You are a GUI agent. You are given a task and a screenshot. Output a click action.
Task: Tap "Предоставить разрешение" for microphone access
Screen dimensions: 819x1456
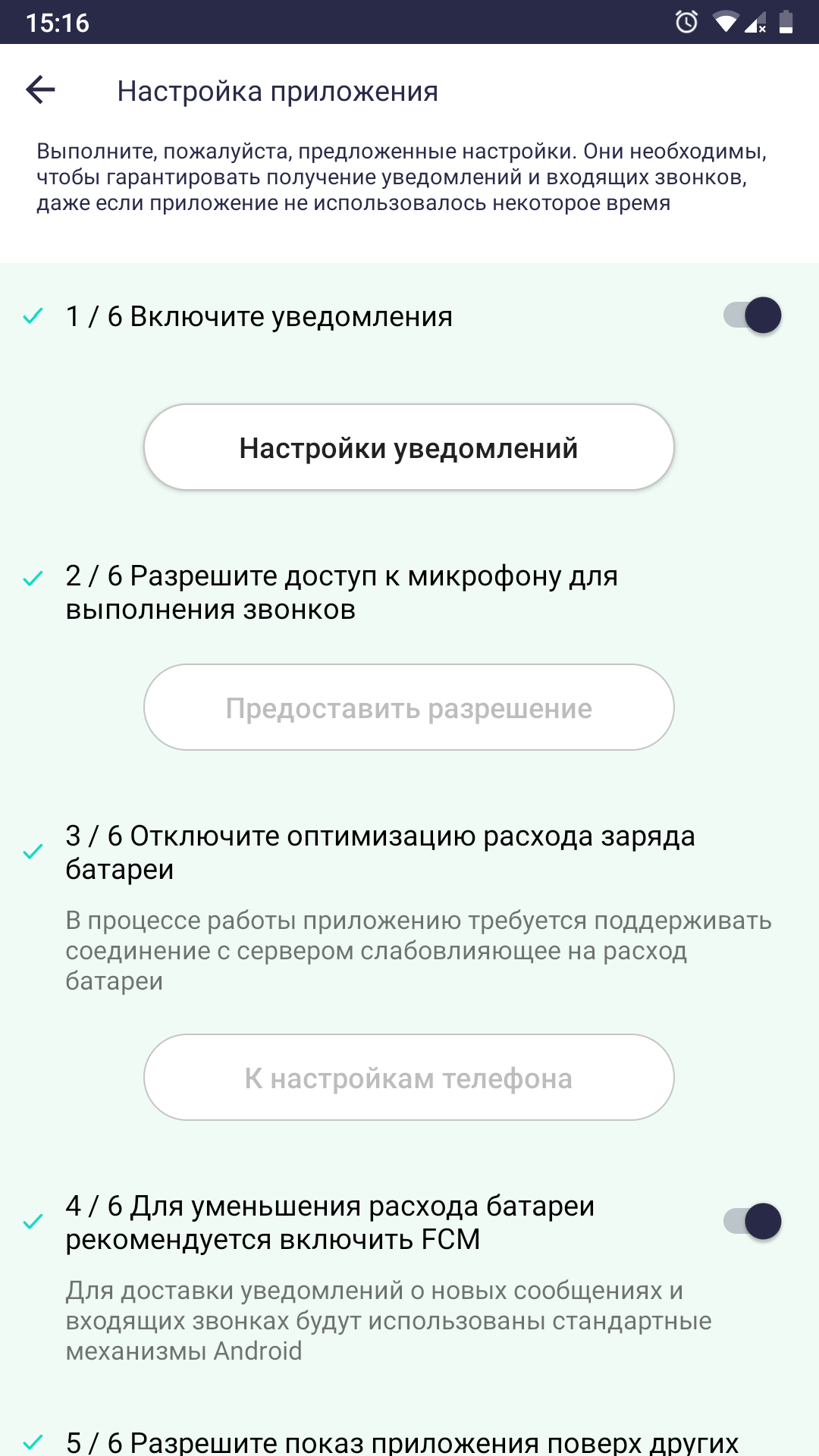tap(409, 708)
